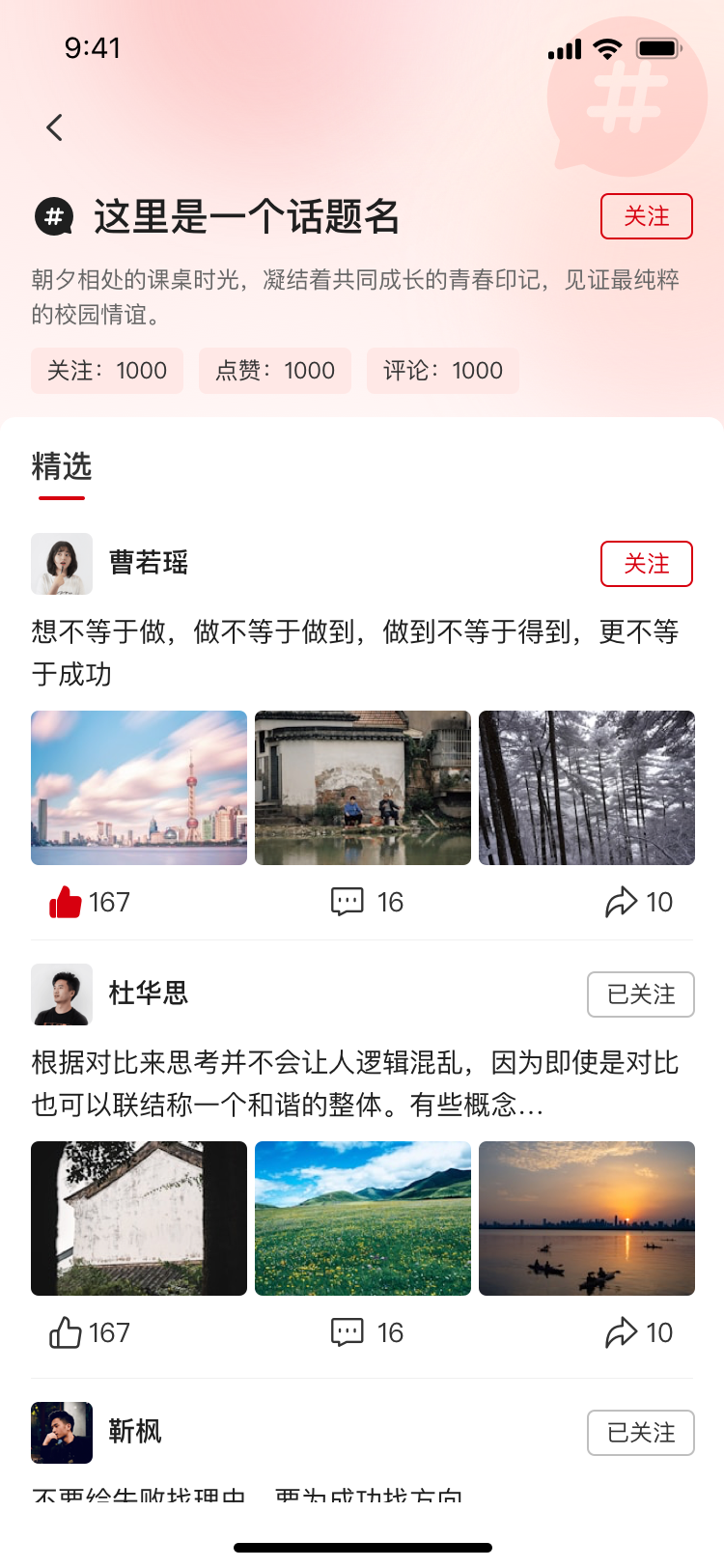Open comments on 杜华思's post
724x1568 pixels.
tap(348, 1332)
